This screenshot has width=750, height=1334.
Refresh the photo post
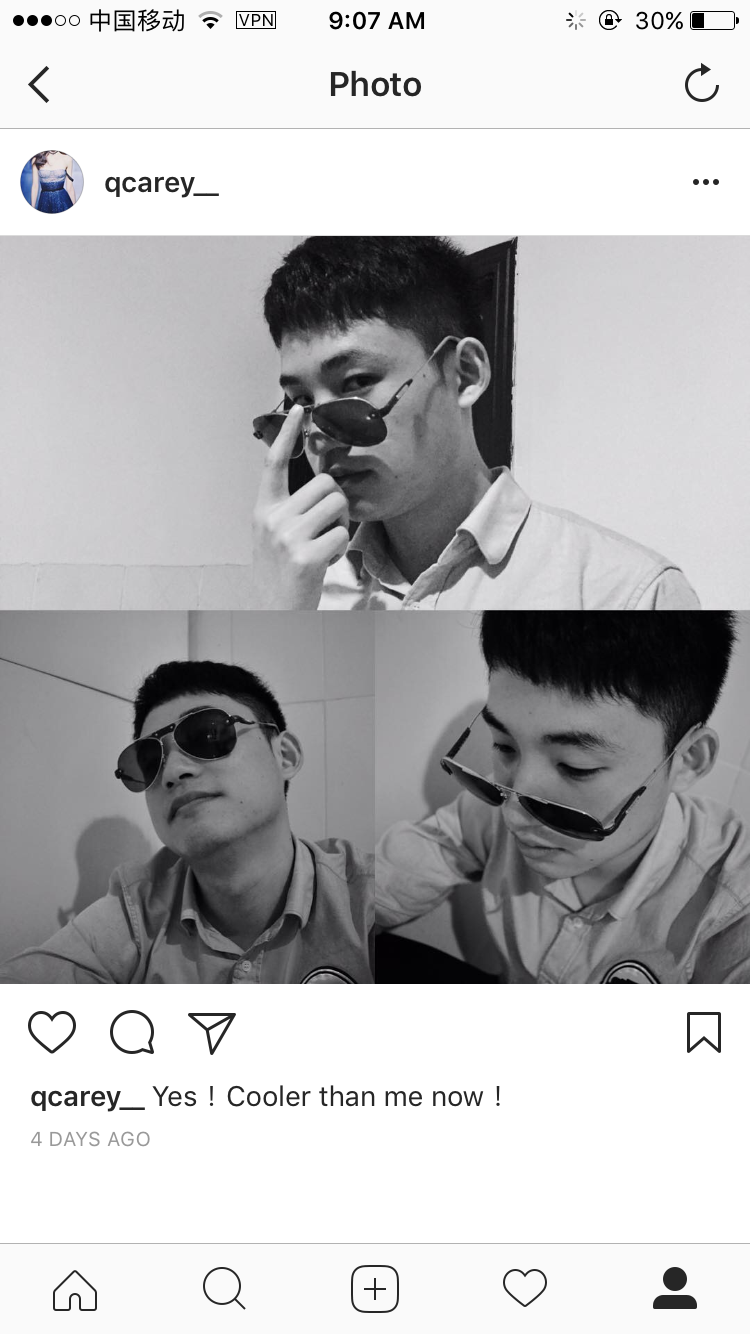[701, 84]
